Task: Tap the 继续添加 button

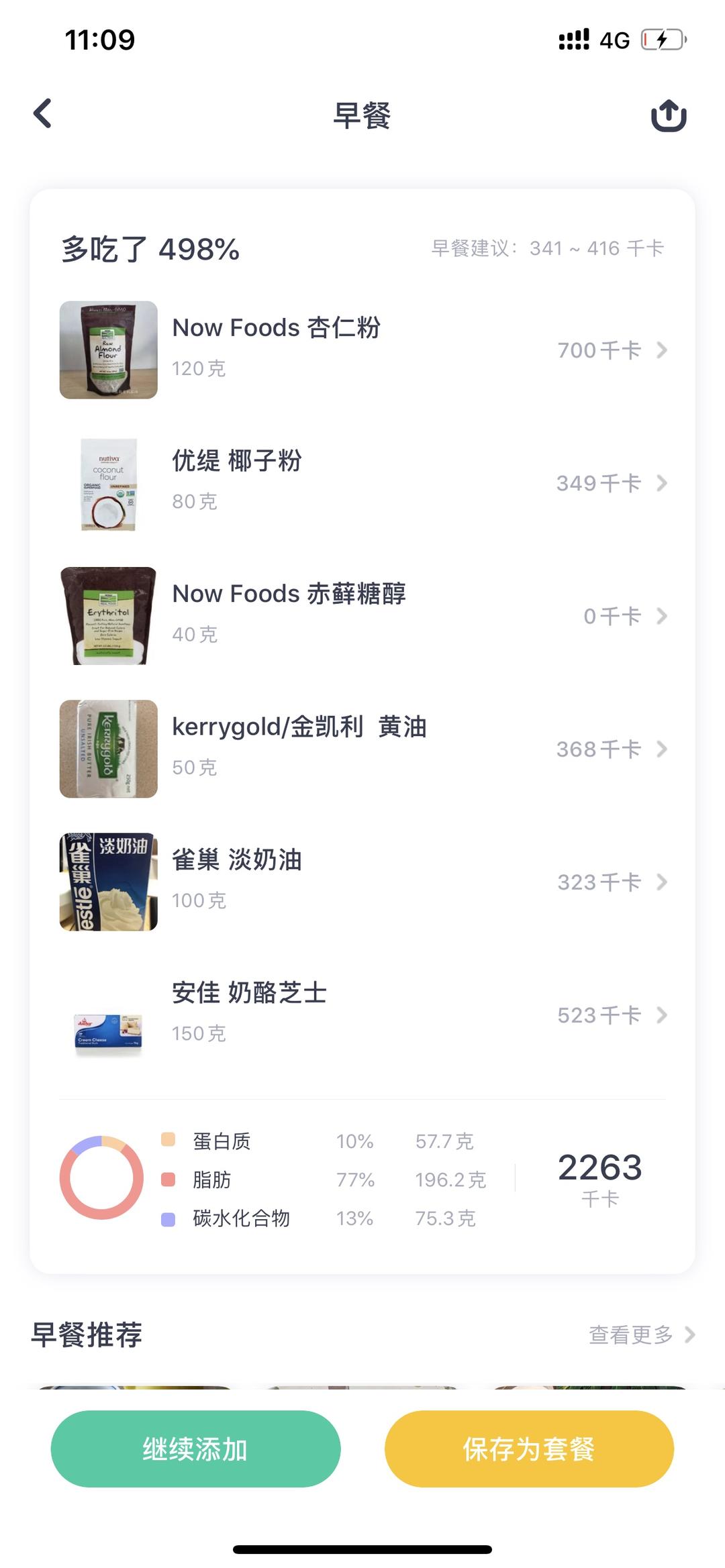Action: [195, 1449]
